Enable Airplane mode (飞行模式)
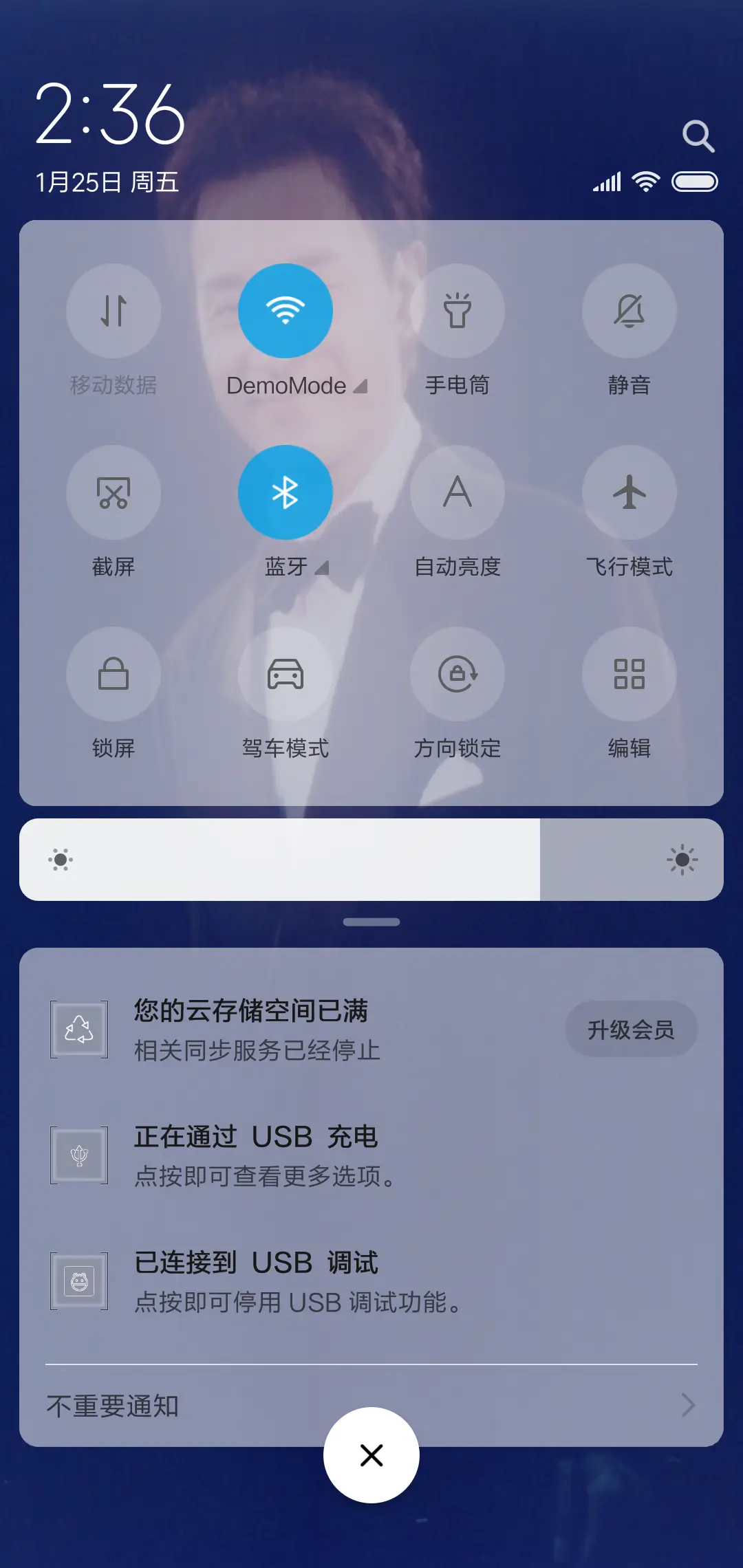This screenshot has width=743, height=1568. [x=628, y=492]
